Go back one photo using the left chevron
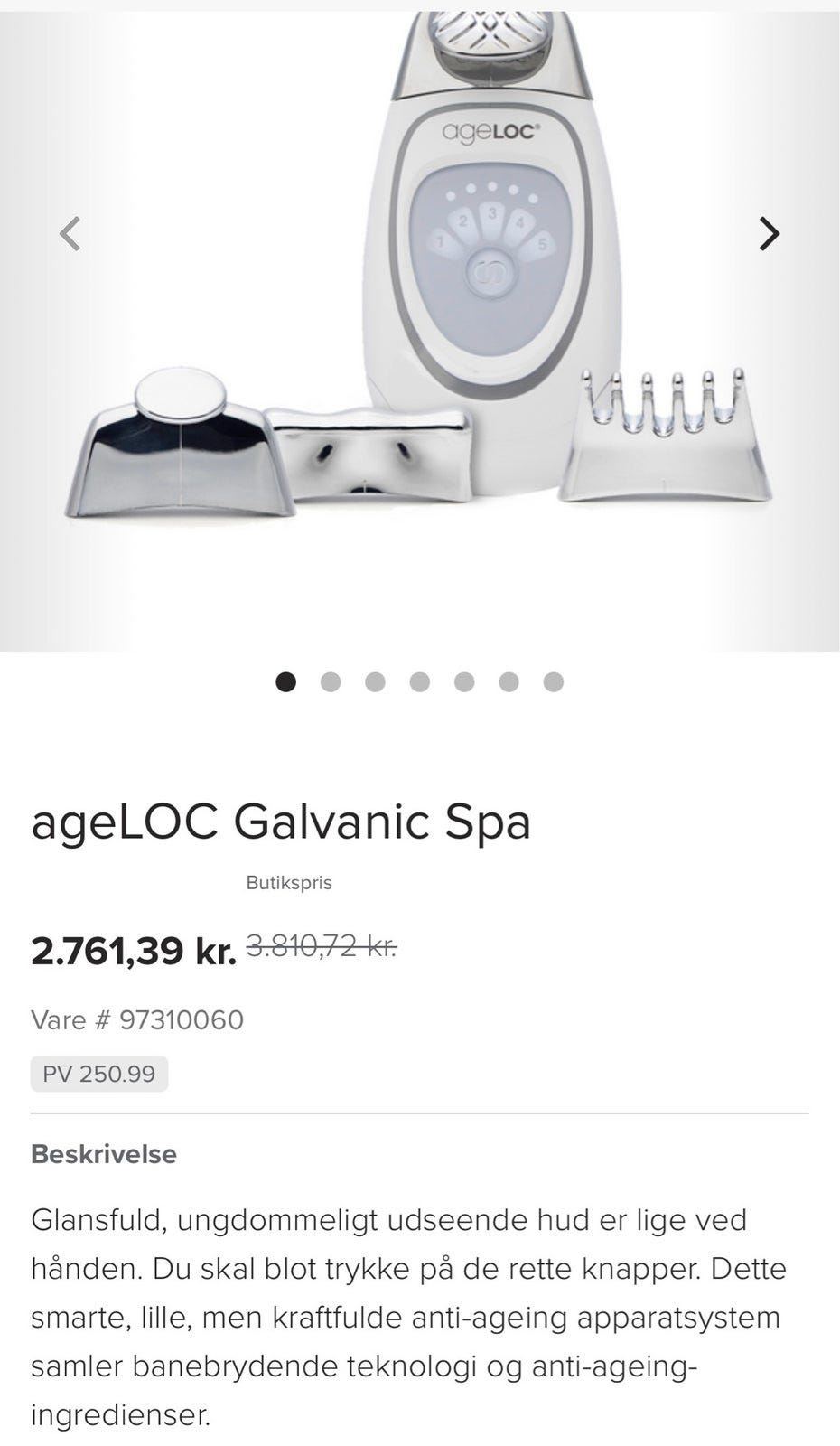 [70, 233]
